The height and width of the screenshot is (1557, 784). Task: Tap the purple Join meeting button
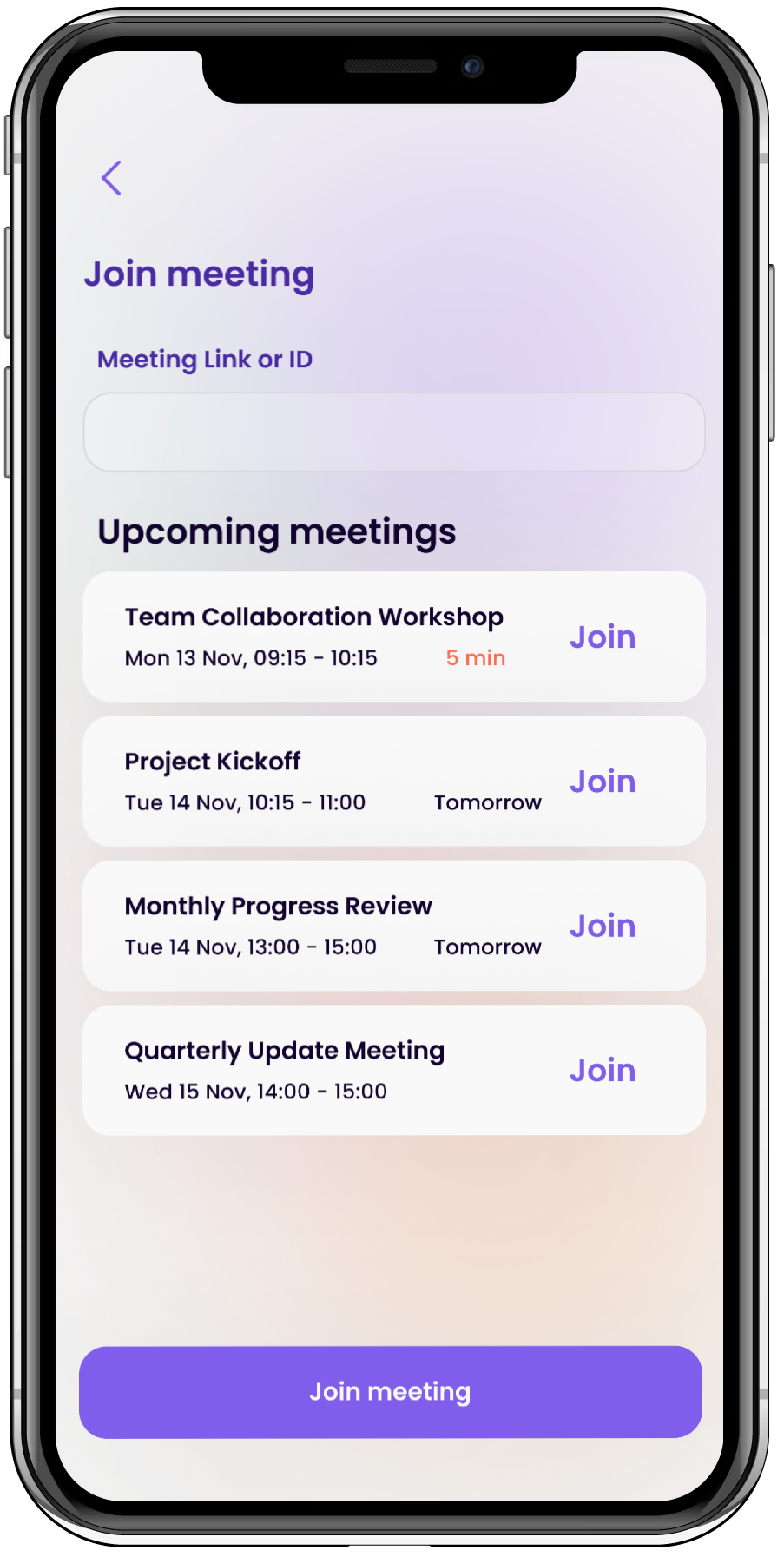(x=390, y=1392)
